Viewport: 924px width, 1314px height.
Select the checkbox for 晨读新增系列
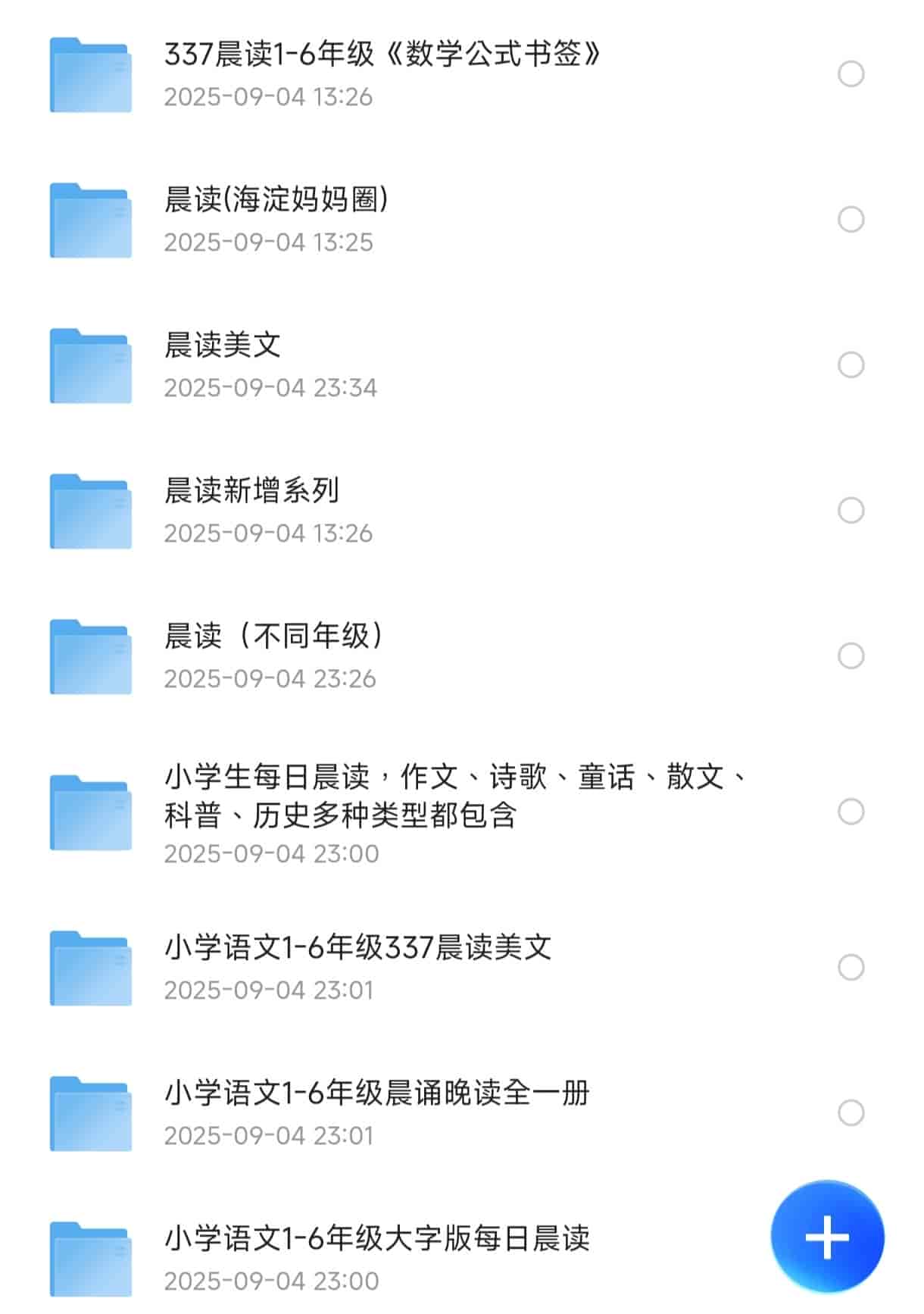click(x=848, y=509)
